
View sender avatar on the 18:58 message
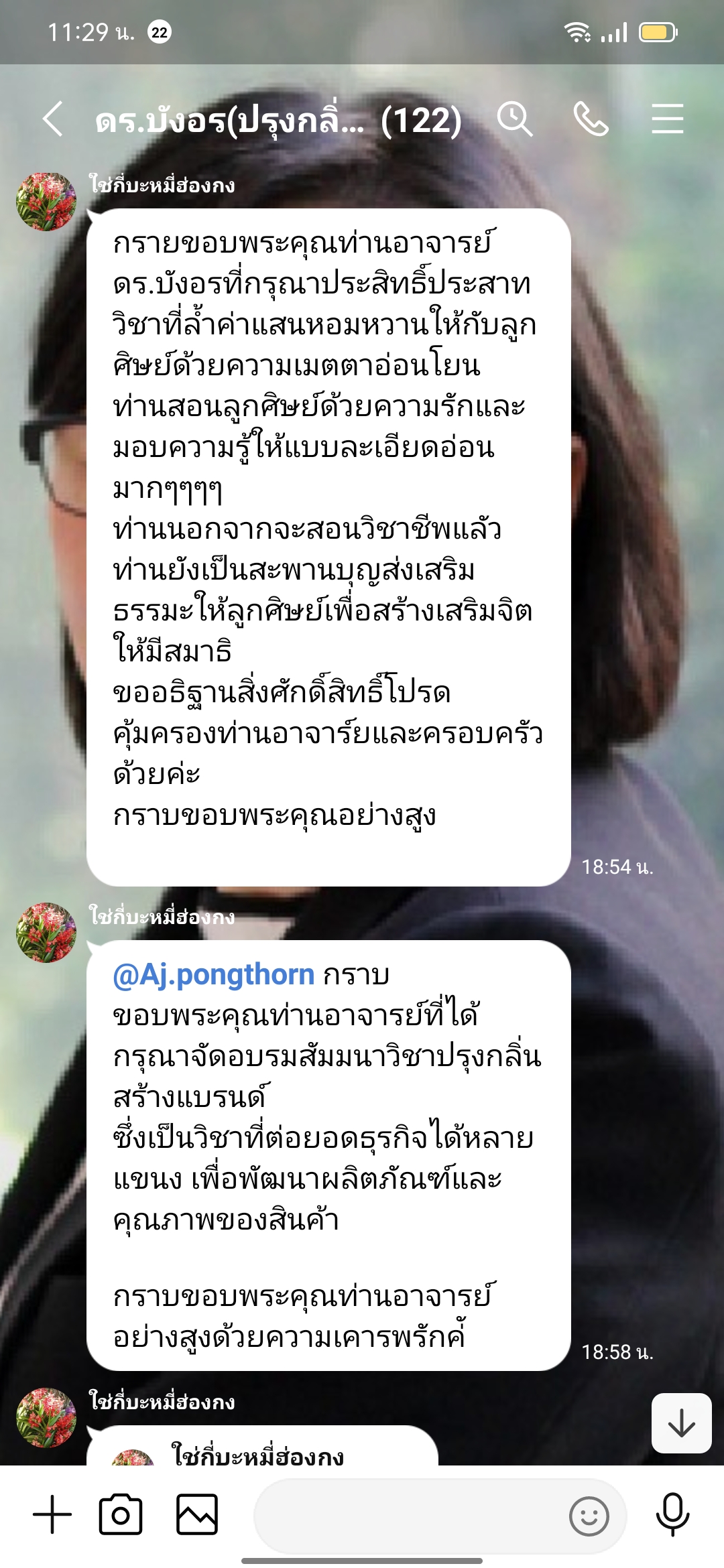[x=46, y=932]
